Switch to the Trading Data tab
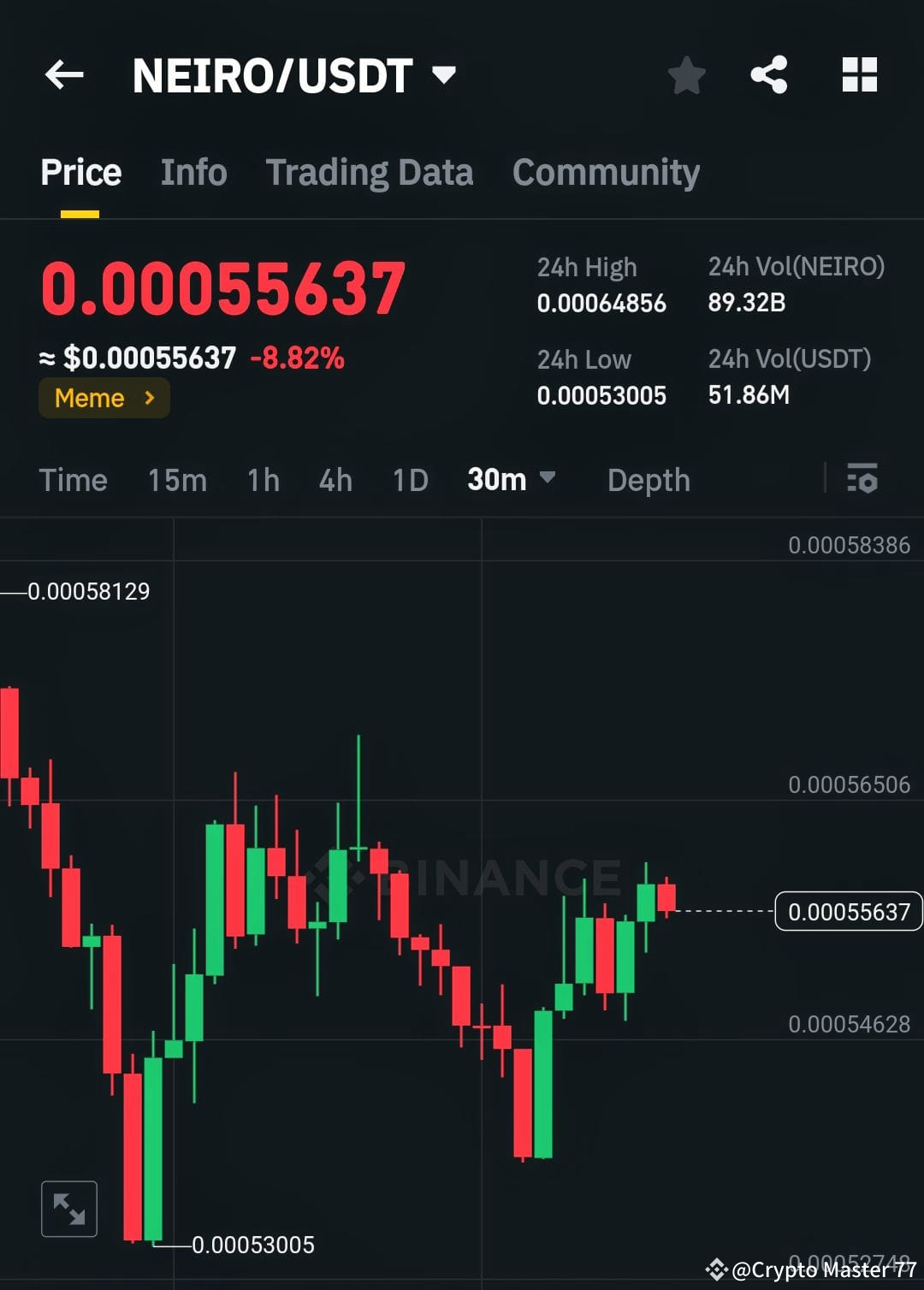The height and width of the screenshot is (1290, 924). (x=370, y=172)
